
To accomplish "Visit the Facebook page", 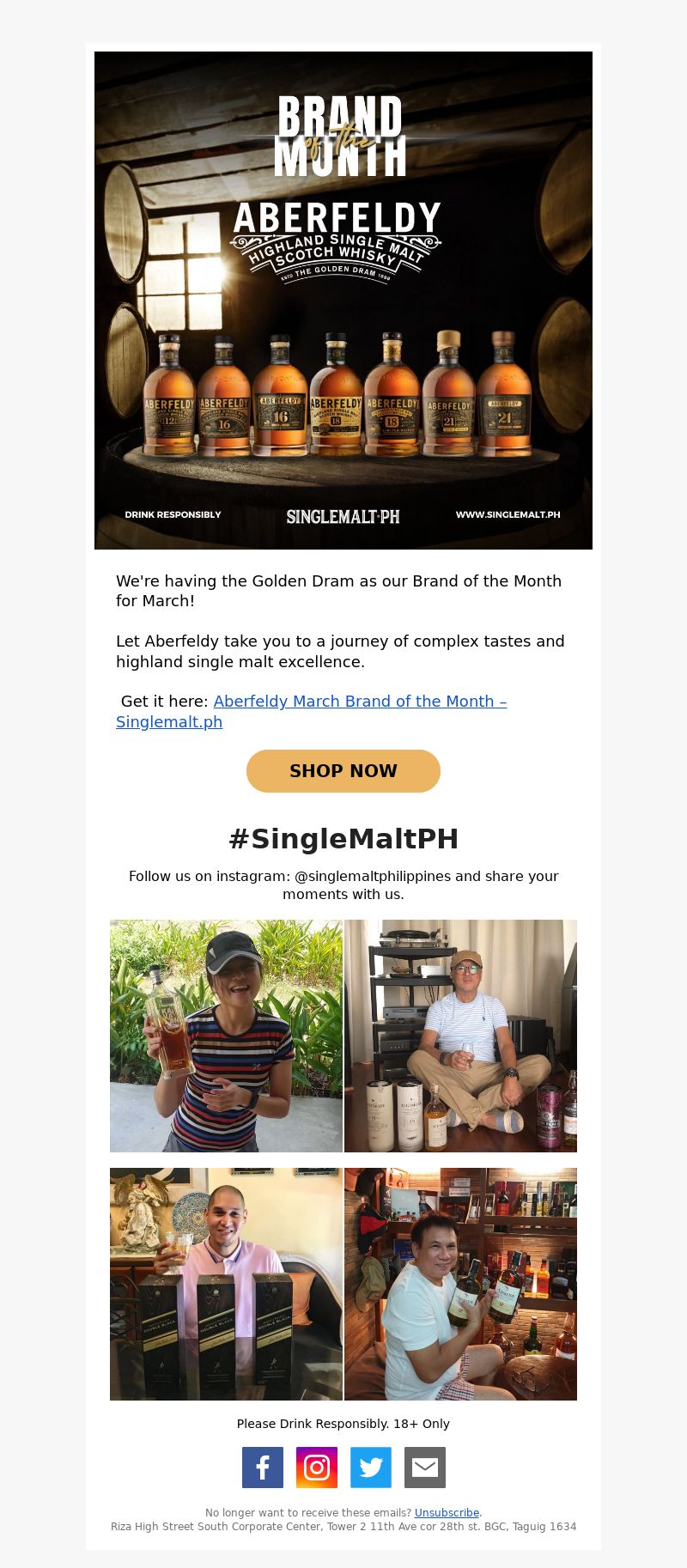I will coord(263,1468).
